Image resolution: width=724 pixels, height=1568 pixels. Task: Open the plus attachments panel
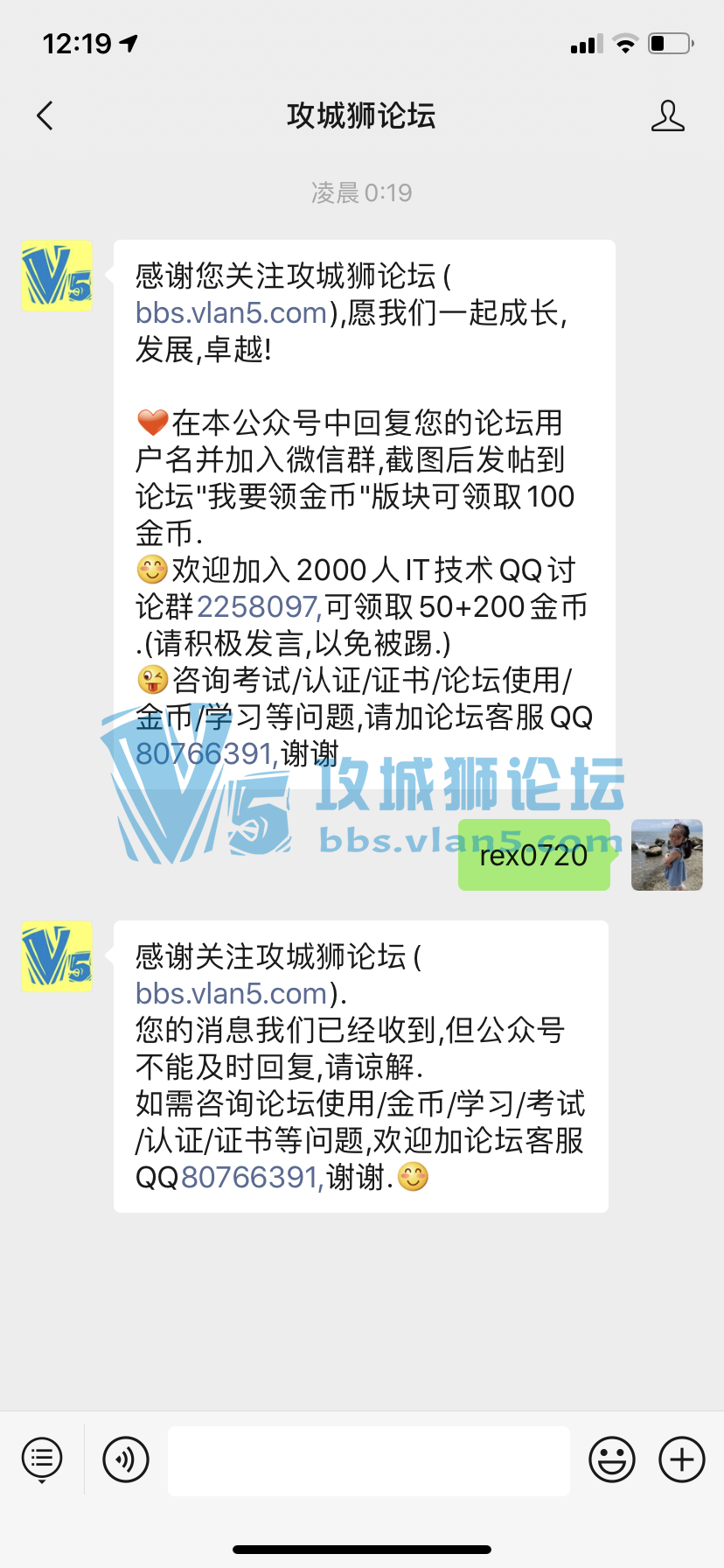click(681, 1459)
